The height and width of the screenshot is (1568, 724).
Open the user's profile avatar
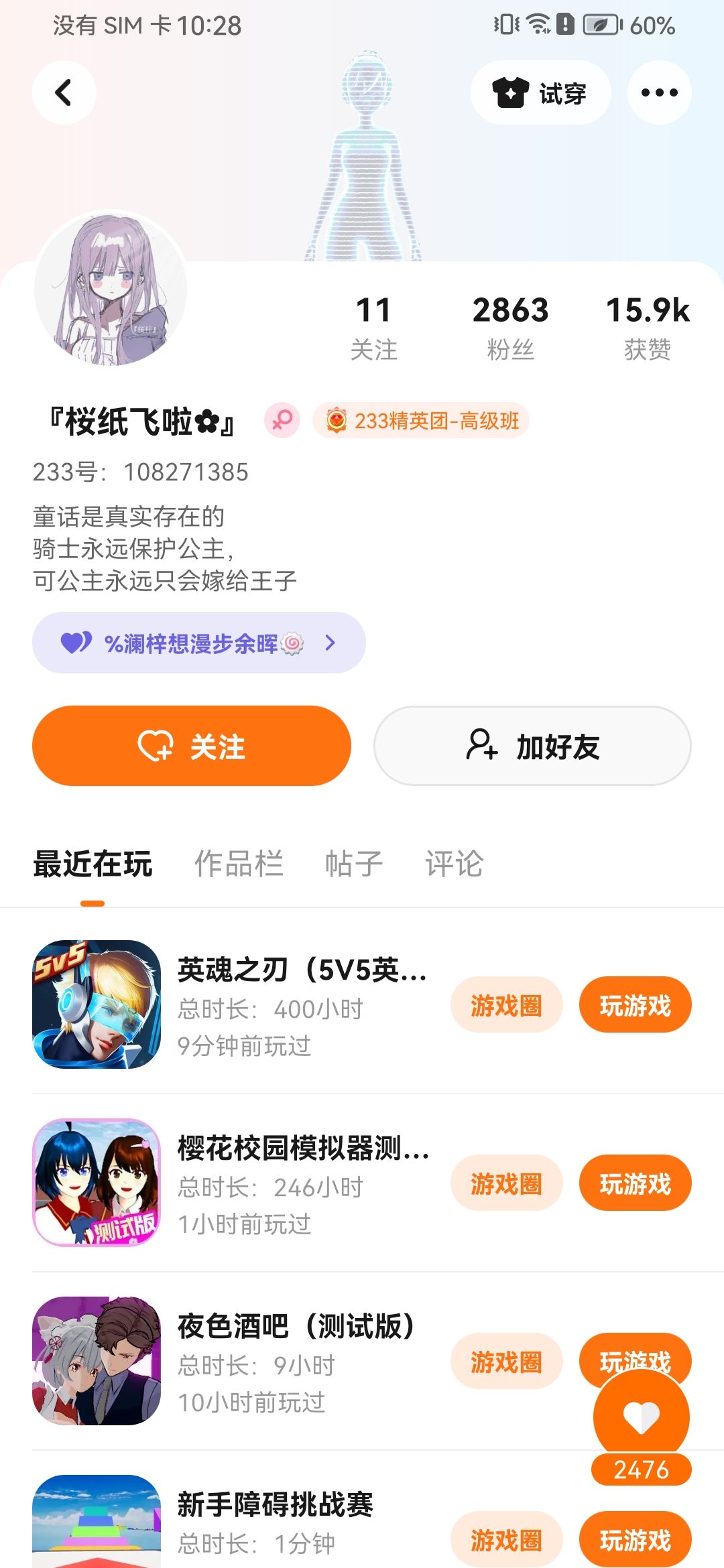[x=111, y=289]
